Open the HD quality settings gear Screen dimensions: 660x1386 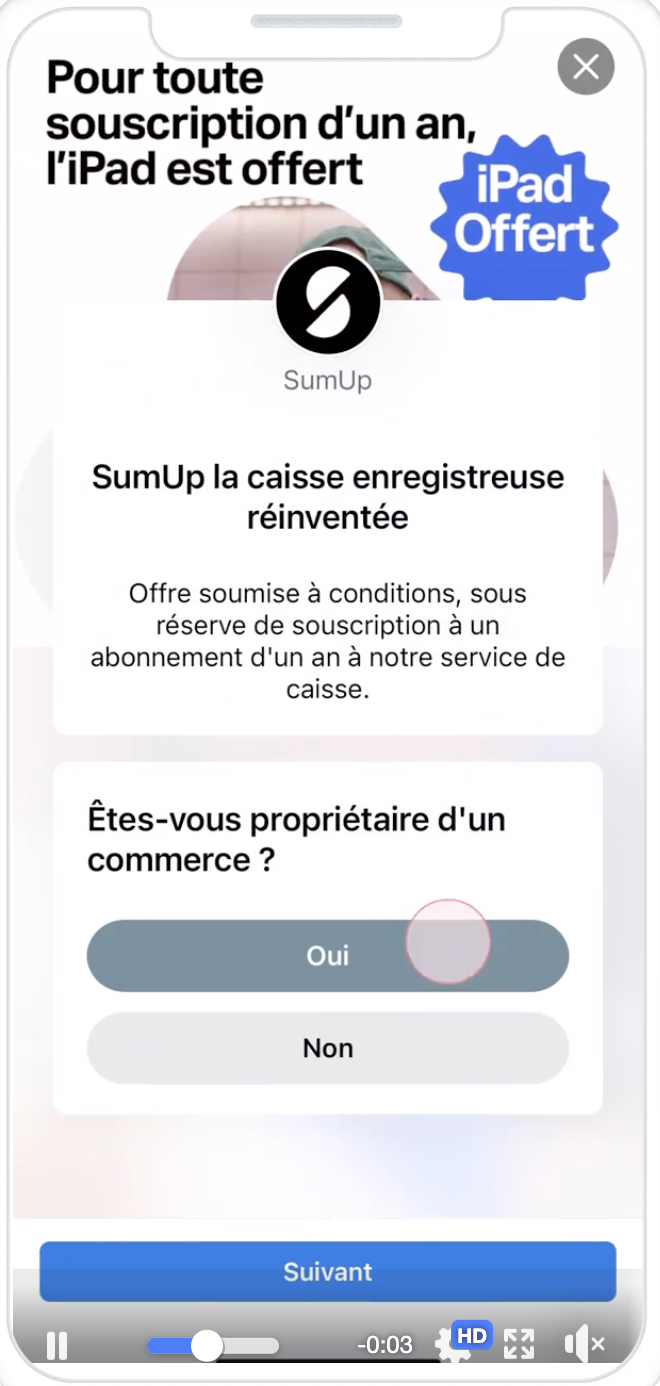[x=456, y=1346]
